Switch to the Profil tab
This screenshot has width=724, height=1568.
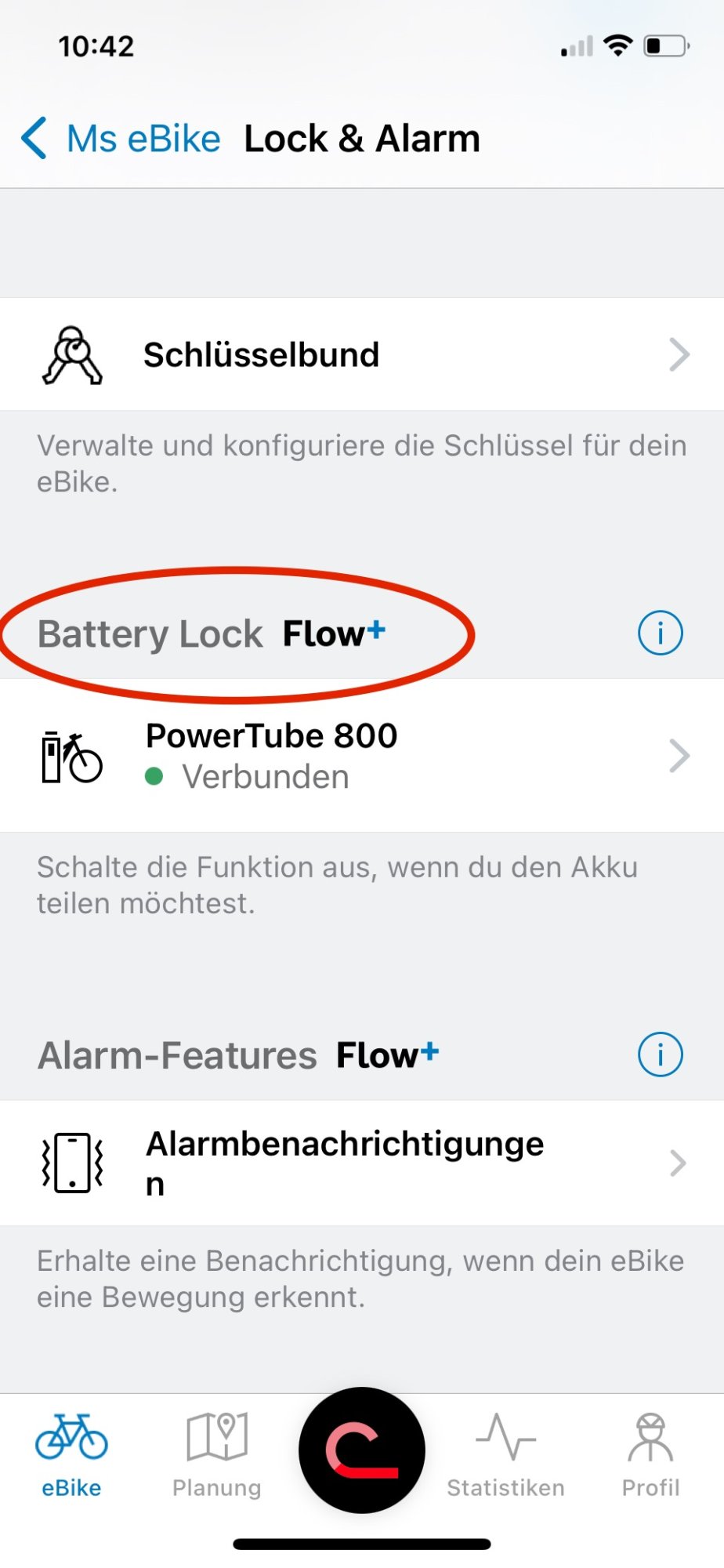(650, 1455)
